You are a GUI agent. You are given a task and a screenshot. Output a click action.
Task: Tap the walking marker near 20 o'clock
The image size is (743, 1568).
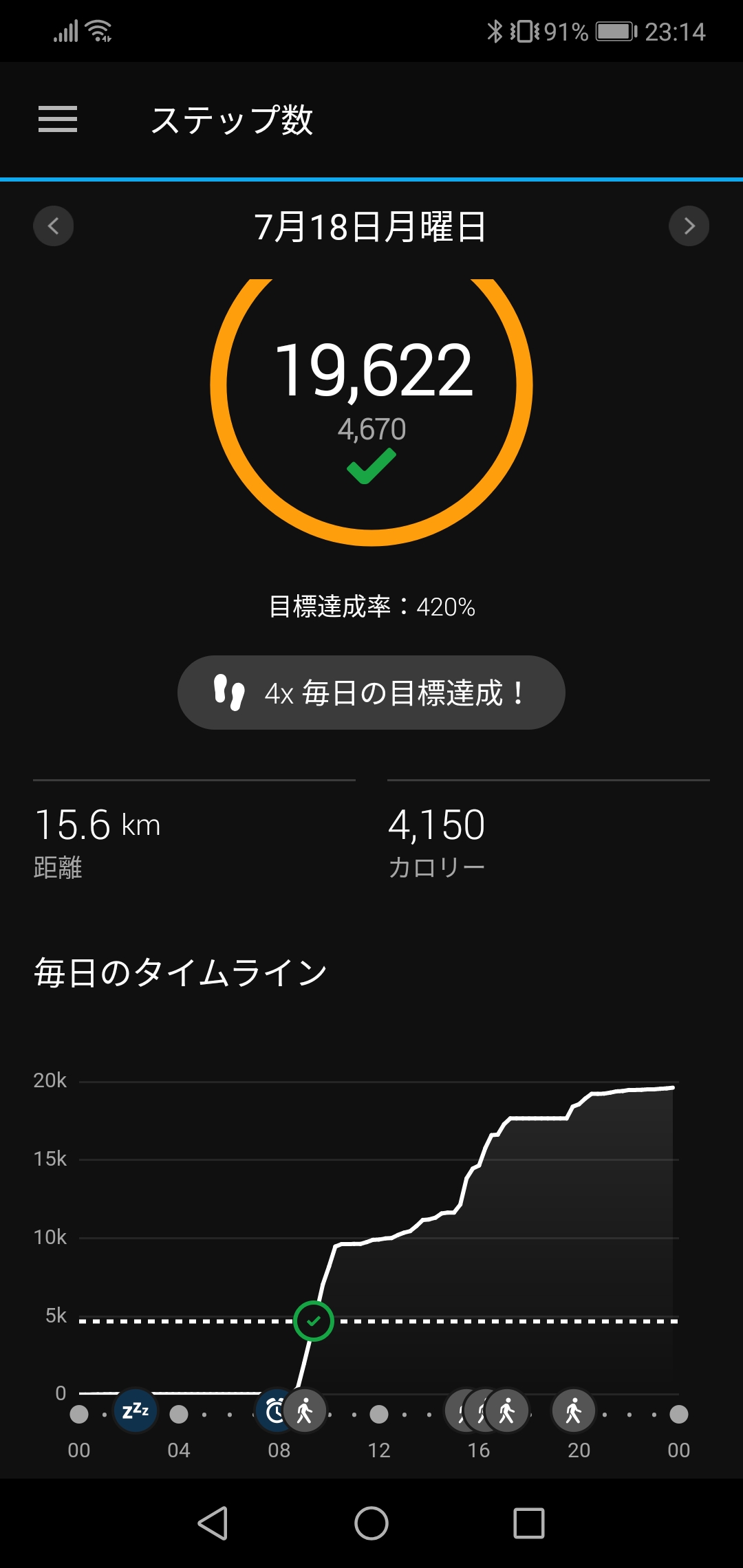(x=574, y=1411)
